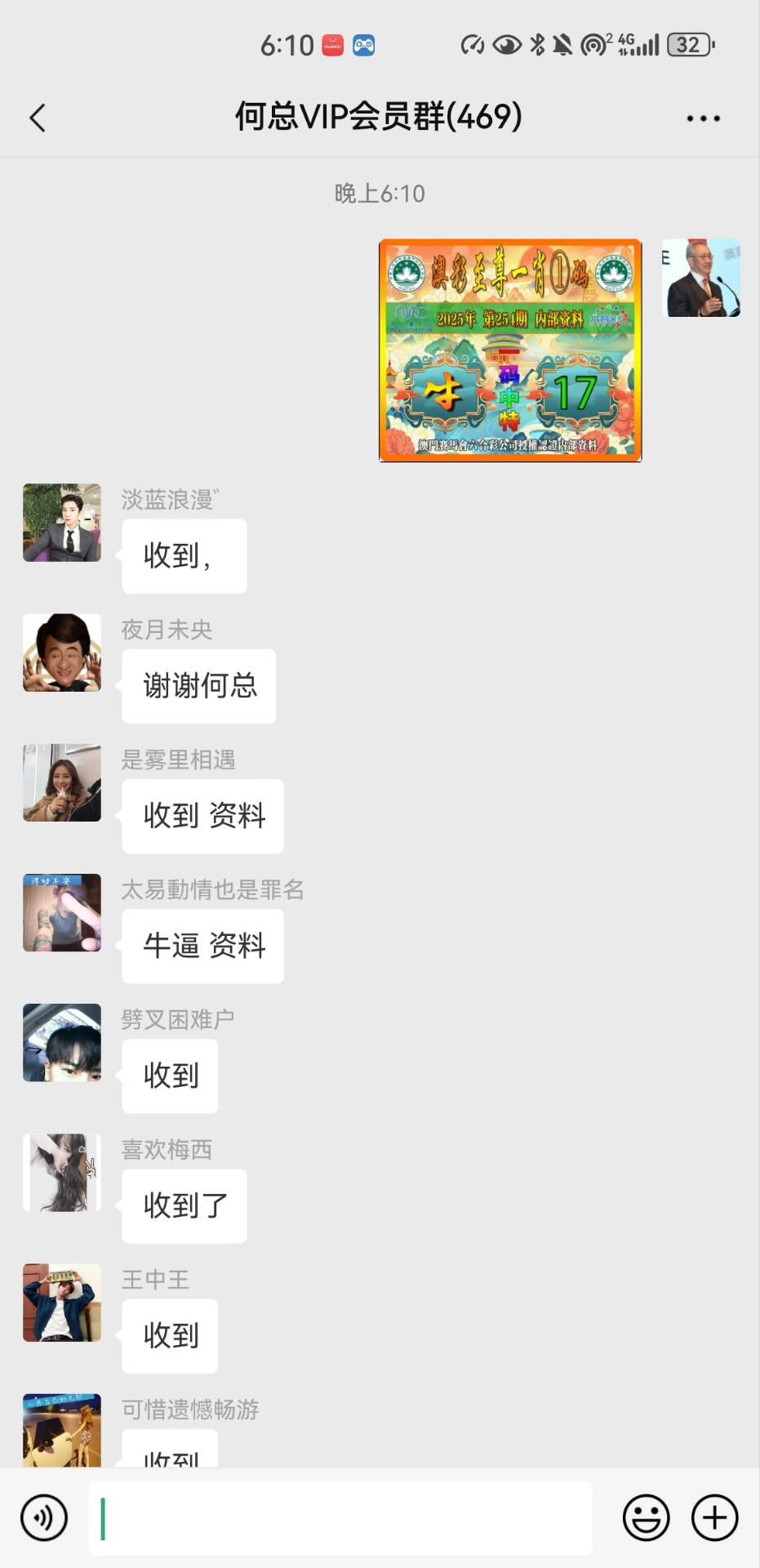Open the emoji sticker panel
Viewport: 760px width, 1568px height.
(x=646, y=1517)
